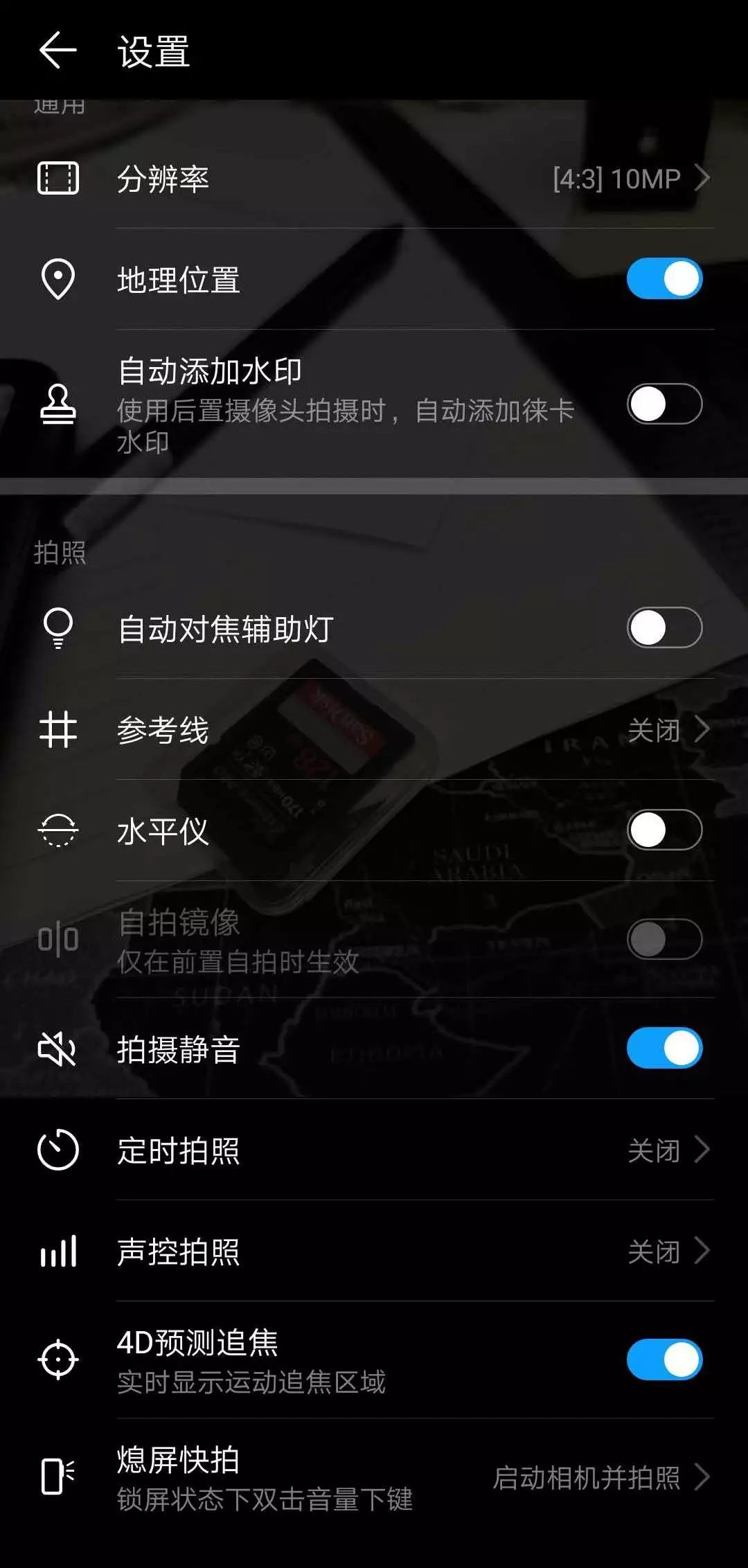Turn off the 4D预测追焦 switch
748x1568 pixels.
click(664, 1360)
